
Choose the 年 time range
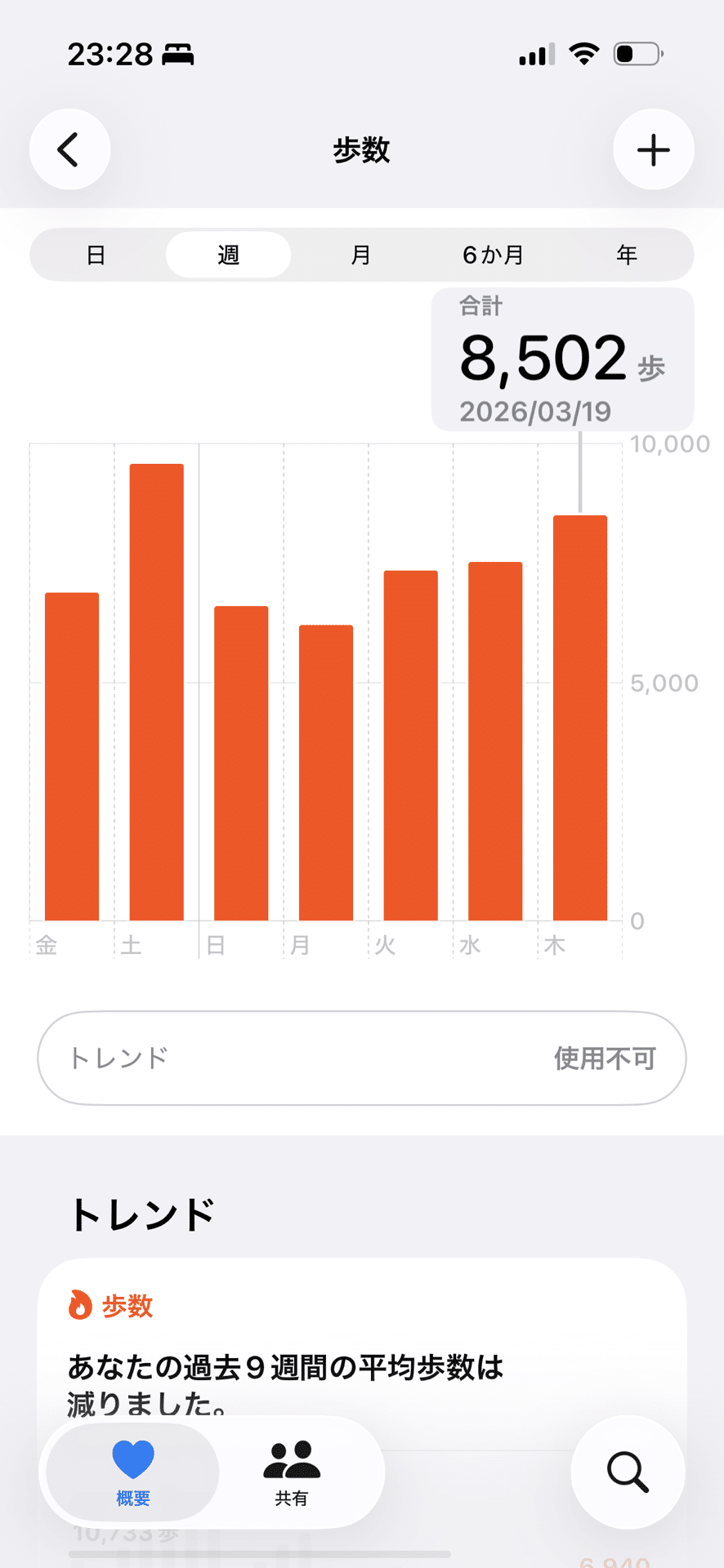[627, 255]
